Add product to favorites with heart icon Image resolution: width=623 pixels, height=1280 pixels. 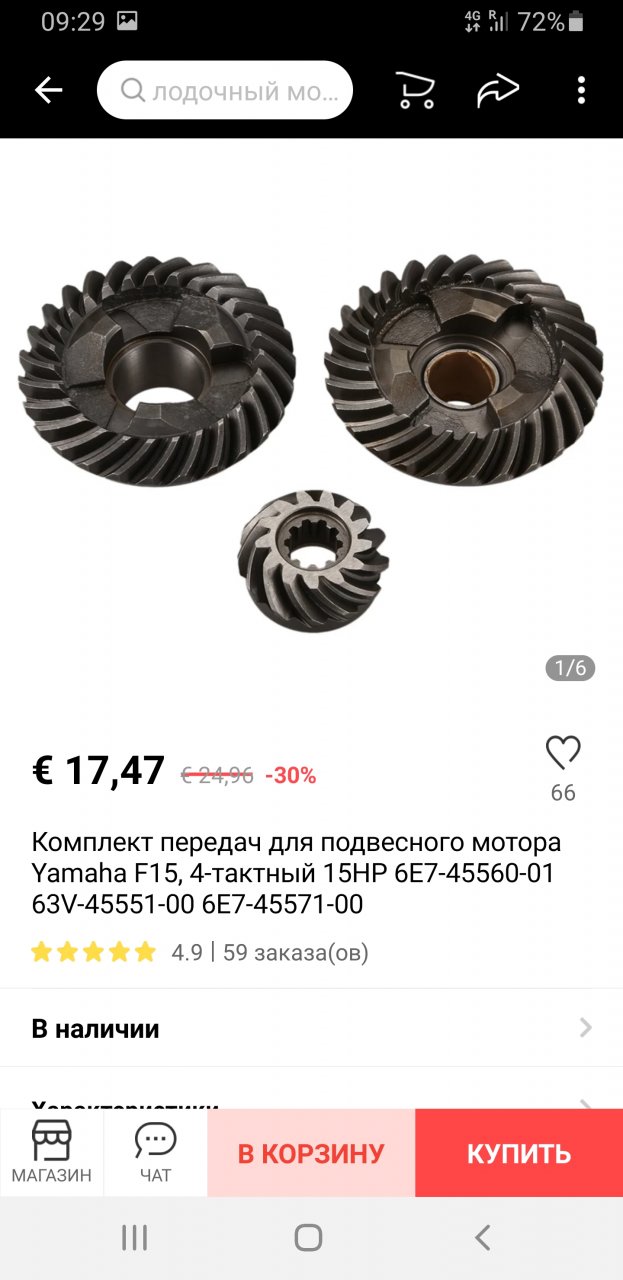563,753
